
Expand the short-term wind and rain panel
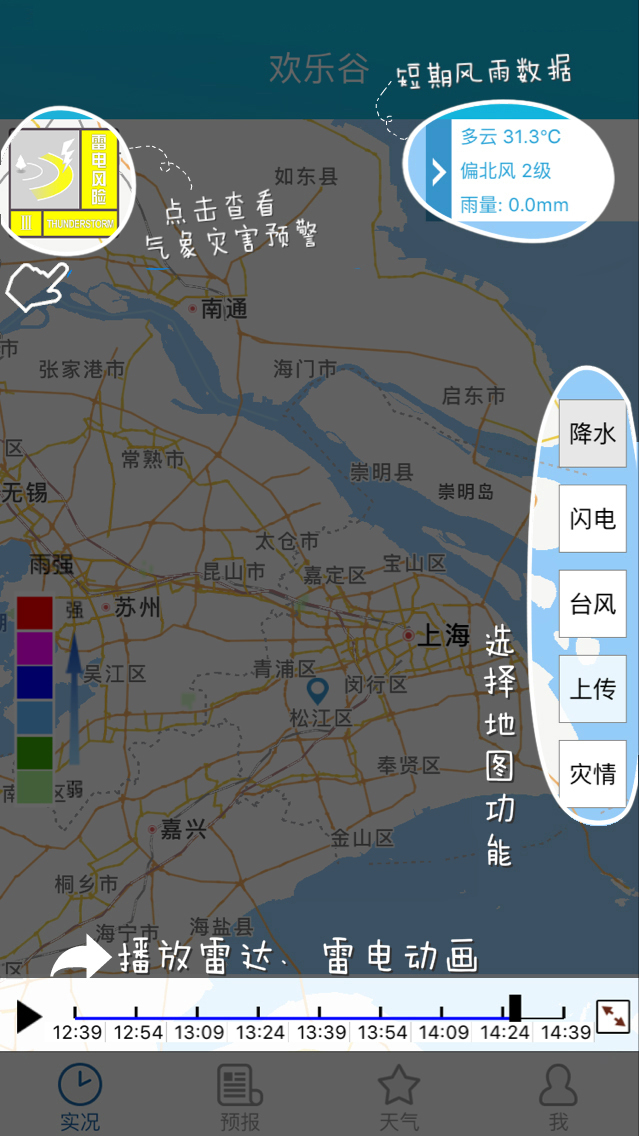tap(438, 171)
